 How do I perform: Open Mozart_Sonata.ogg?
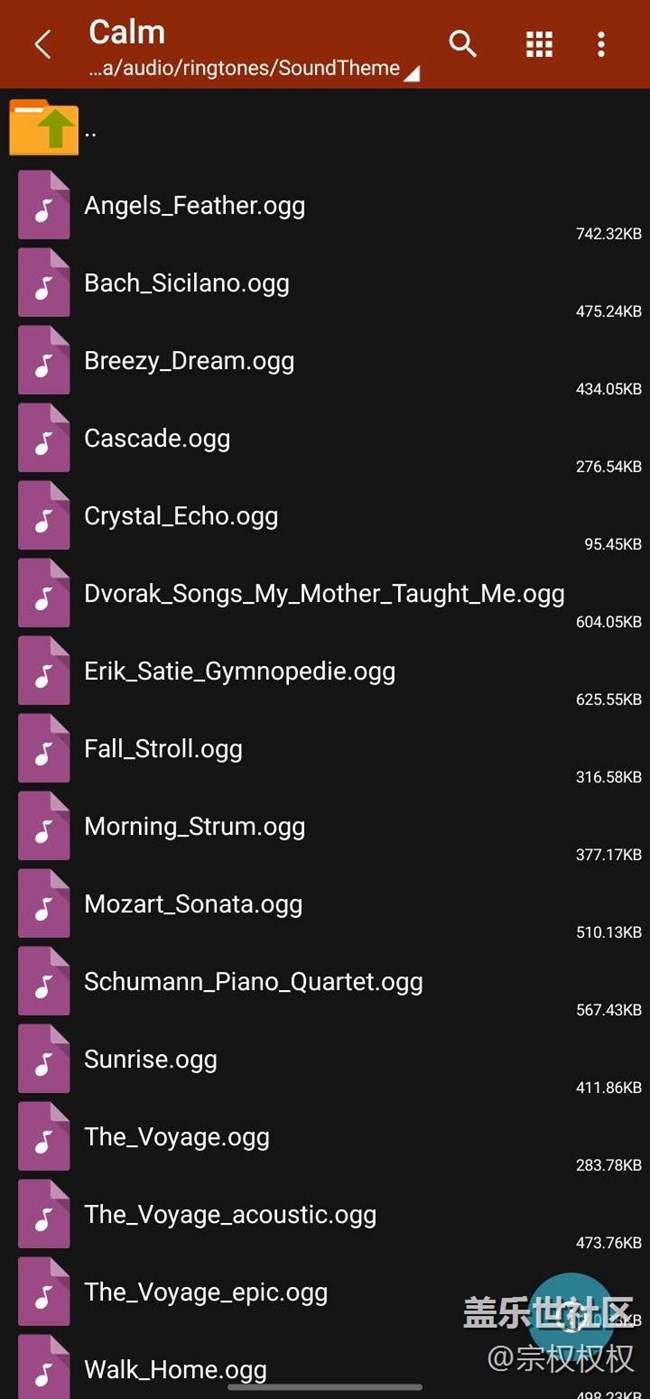(325, 905)
